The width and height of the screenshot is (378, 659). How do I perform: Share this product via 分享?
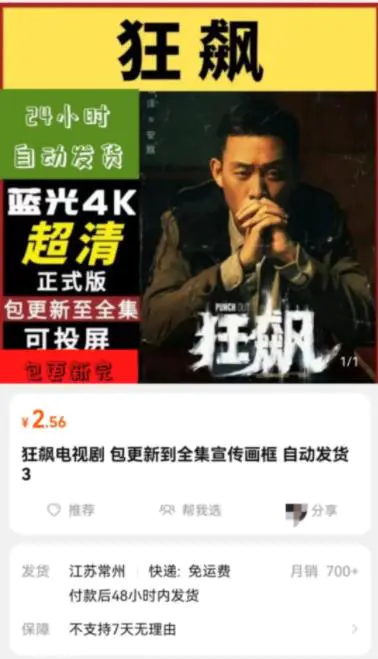click(311, 511)
